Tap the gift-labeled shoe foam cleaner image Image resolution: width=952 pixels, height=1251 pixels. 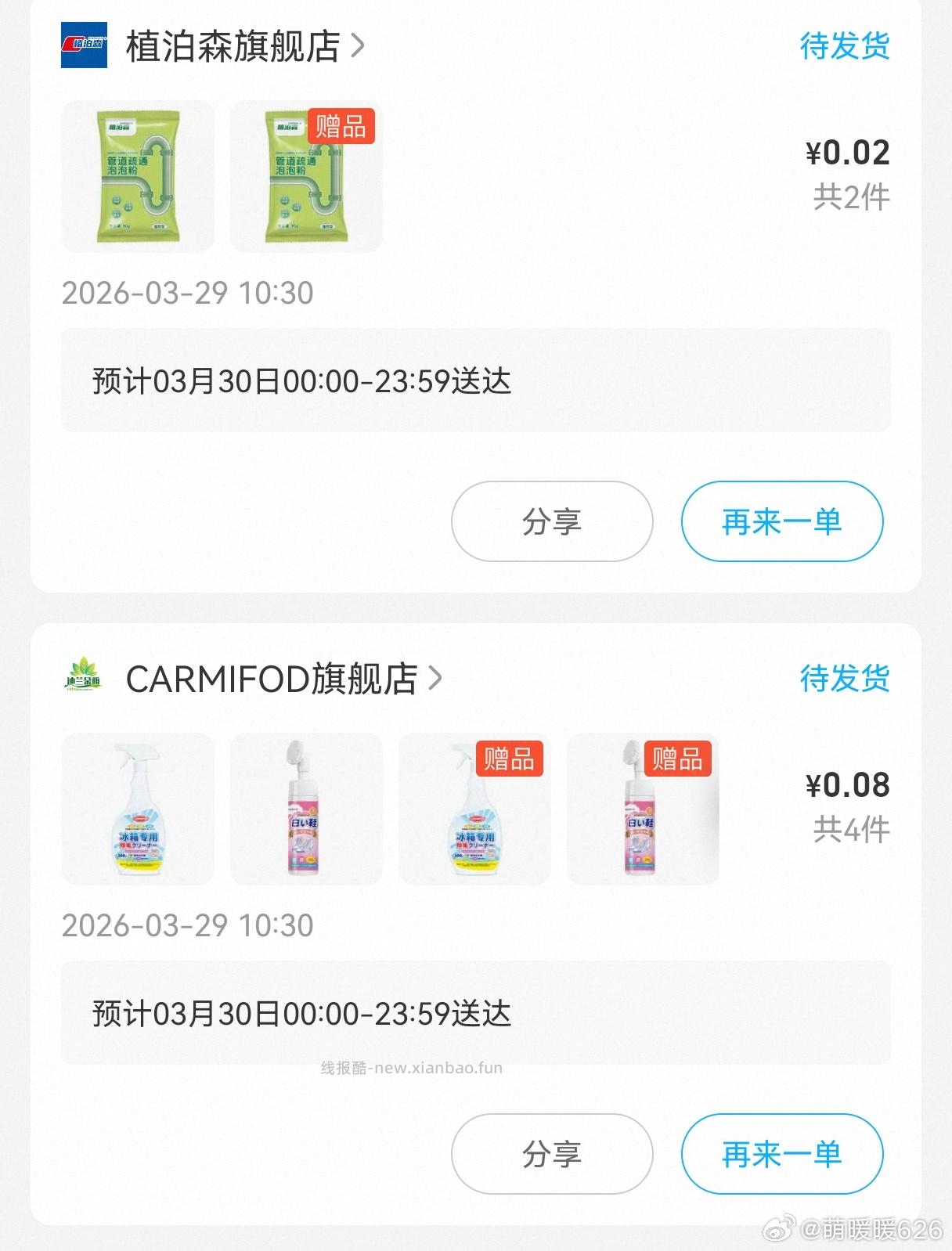[x=643, y=808]
